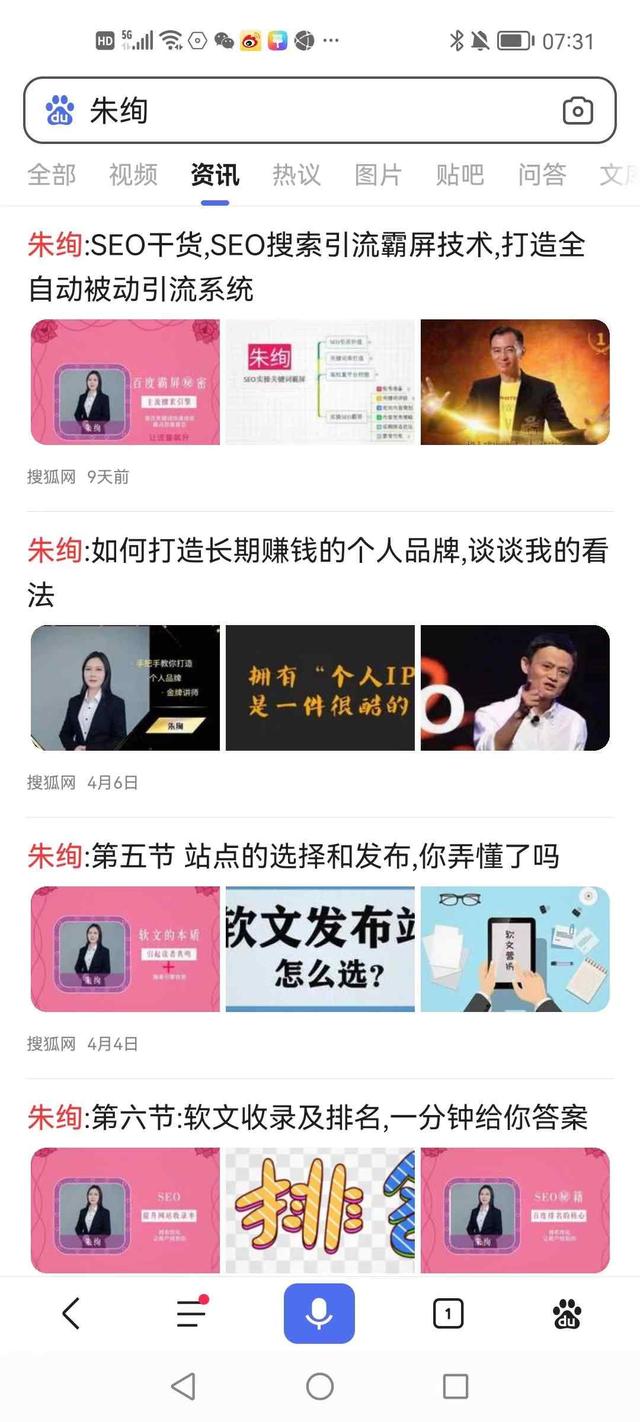Go back using the browser back arrow

click(x=70, y=1313)
